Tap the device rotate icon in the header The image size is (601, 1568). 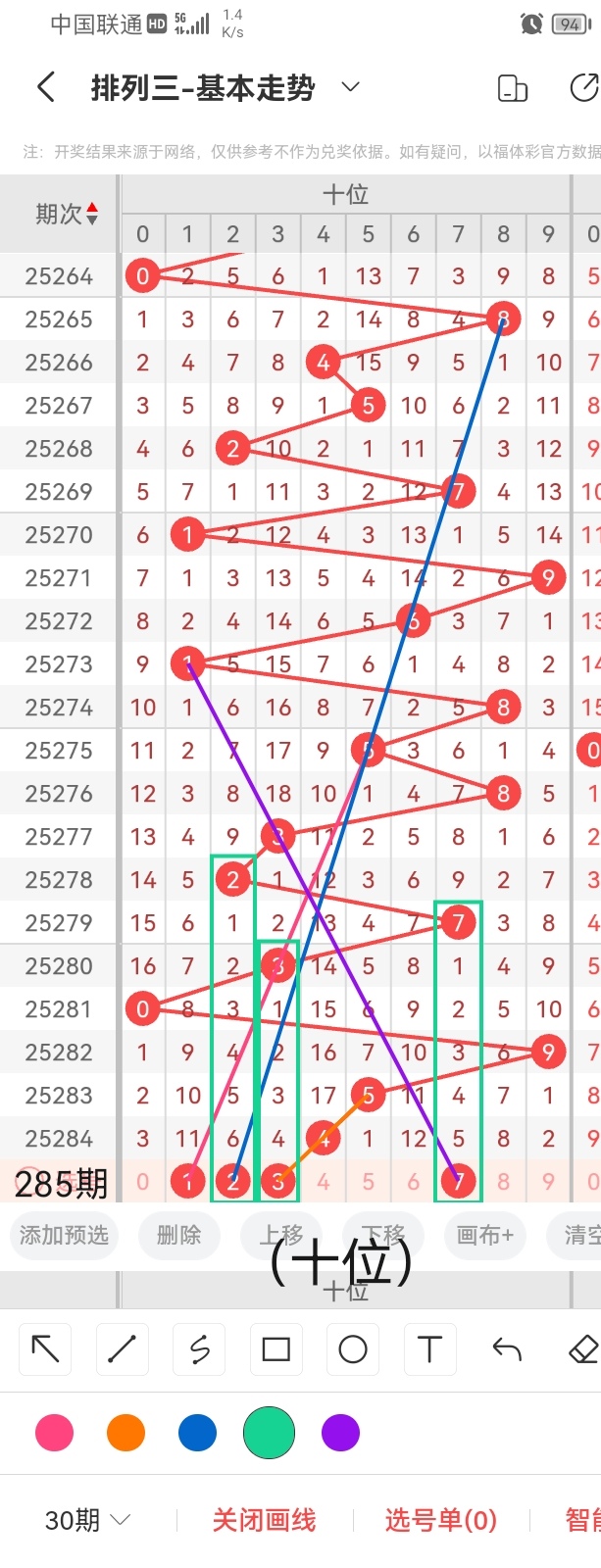[x=513, y=88]
